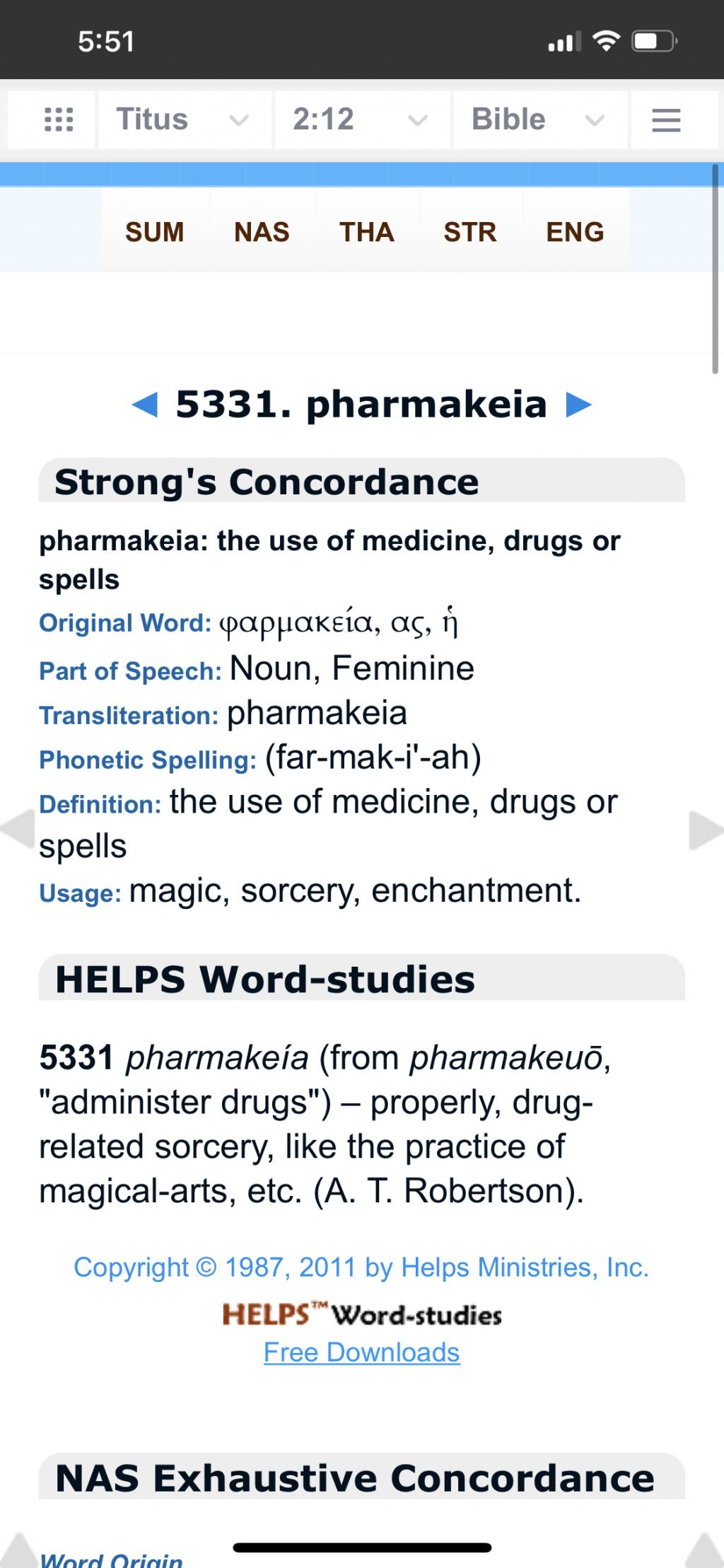Screen dimensions: 724x1568
Task: Open the Helps Ministries copyright link
Action: tap(361, 1267)
